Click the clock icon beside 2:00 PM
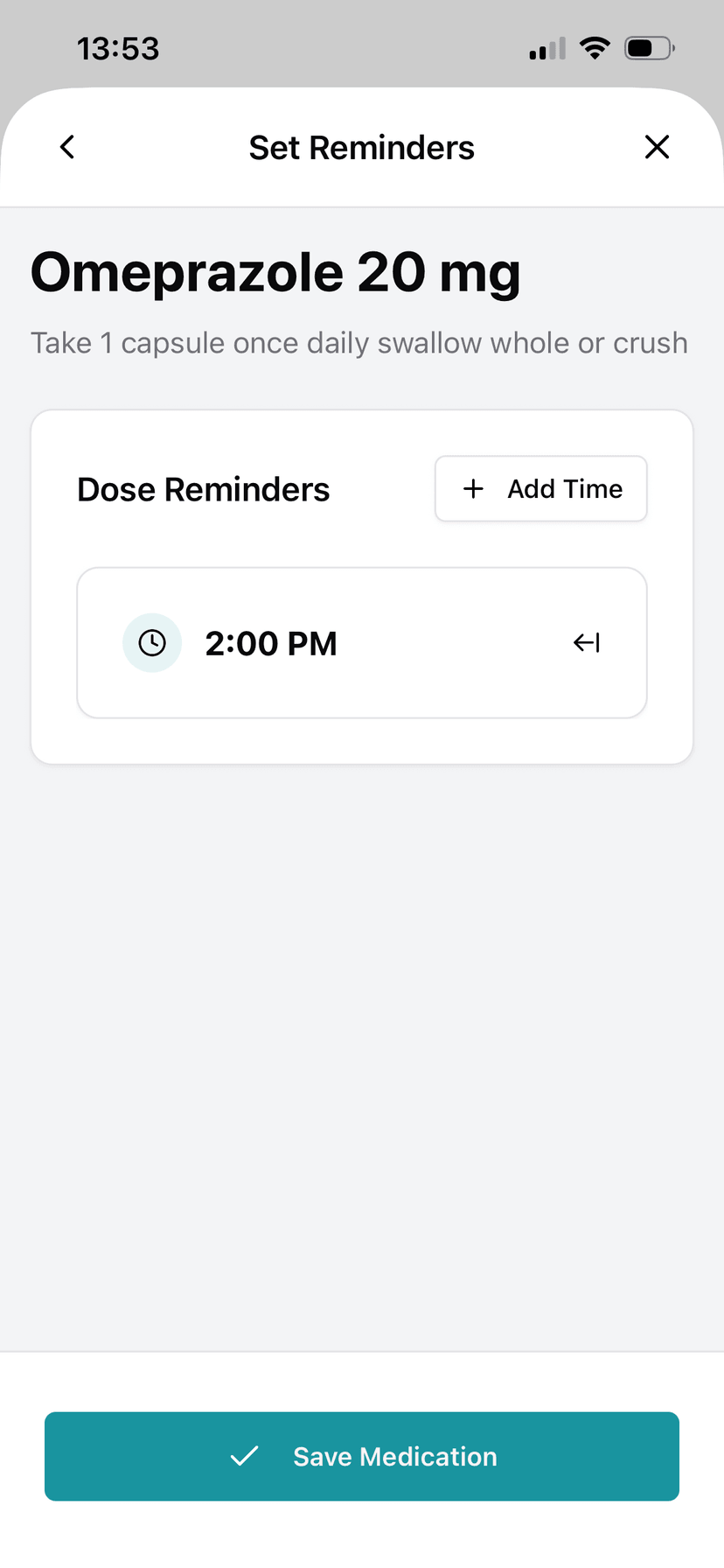This screenshot has width=724, height=1568. pos(152,642)
